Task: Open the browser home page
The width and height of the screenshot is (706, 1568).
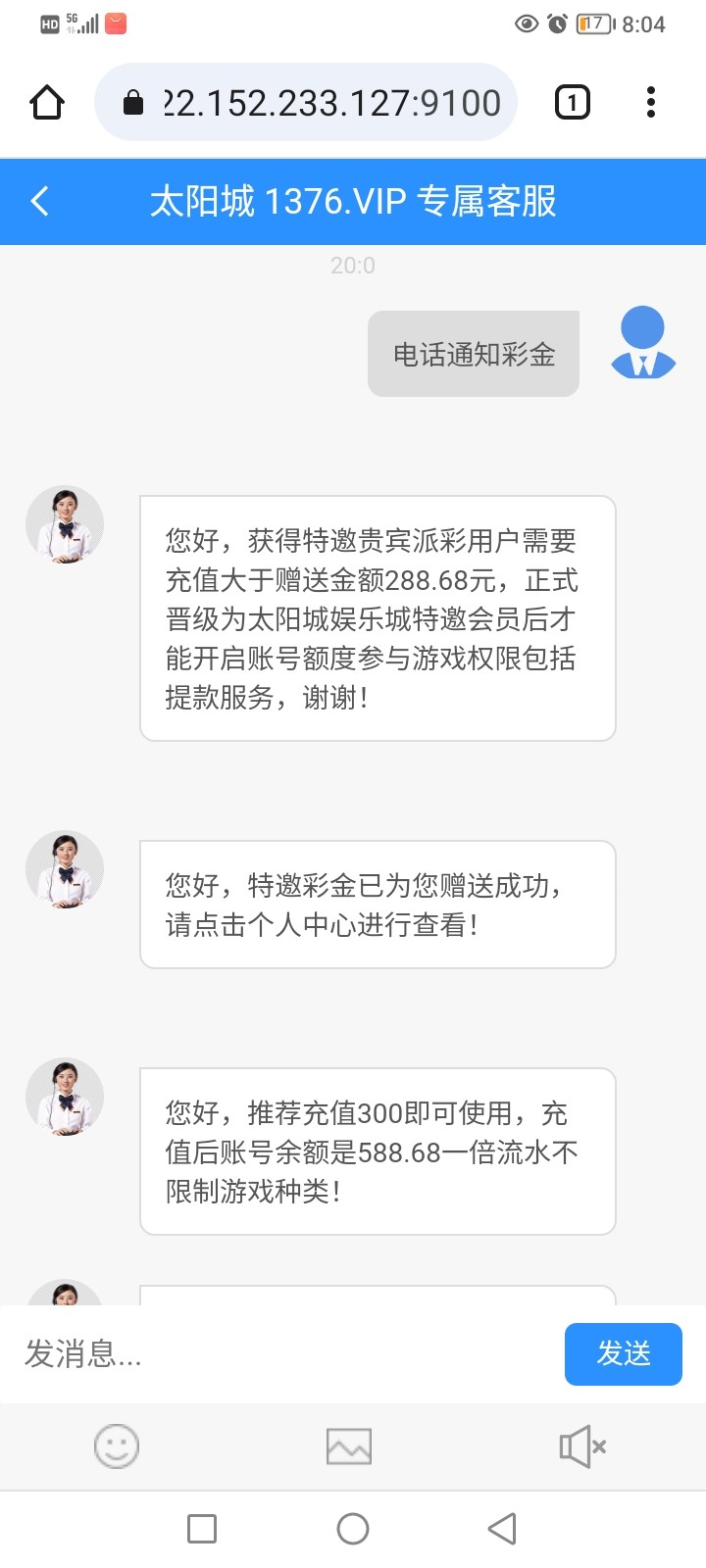Action: [47, 103]
